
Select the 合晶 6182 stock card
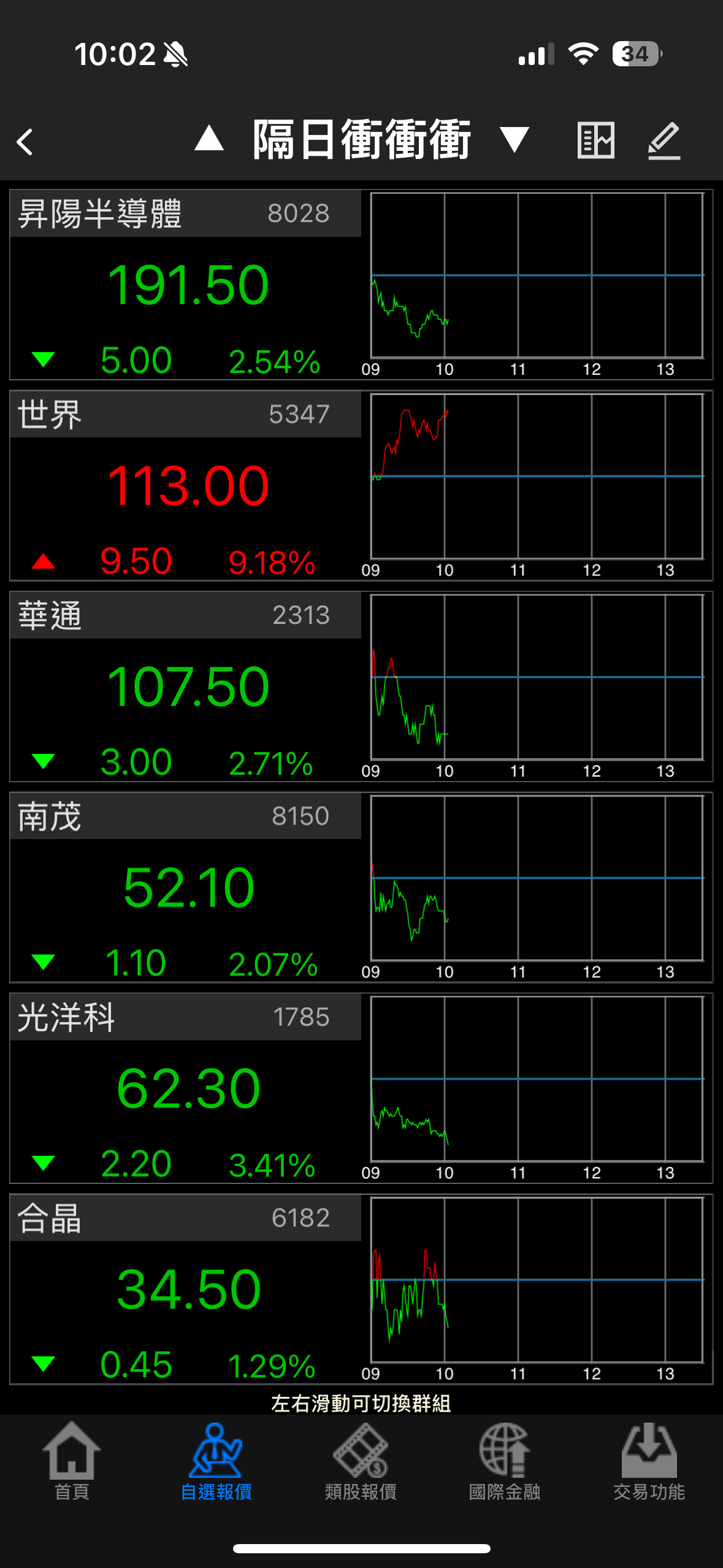[186, 1288]
